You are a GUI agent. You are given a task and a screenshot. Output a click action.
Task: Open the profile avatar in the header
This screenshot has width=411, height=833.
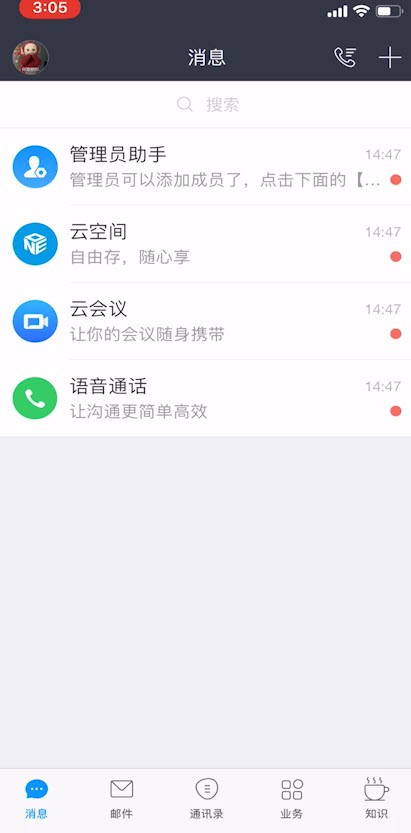tap(30, 57)
